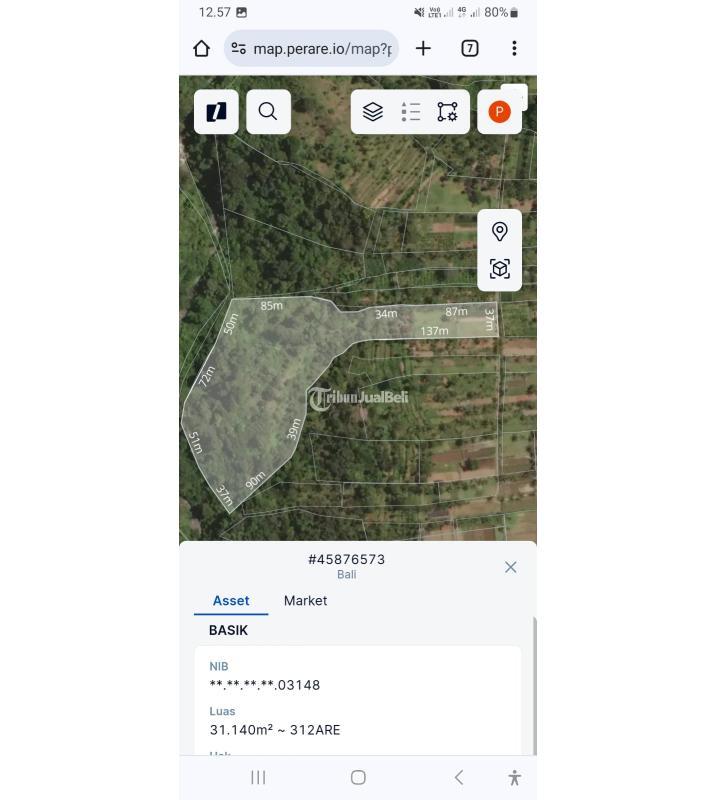Tap the map.perare.io address bar
This screenshot has height=800, width=717.
(x=312, y=48)
